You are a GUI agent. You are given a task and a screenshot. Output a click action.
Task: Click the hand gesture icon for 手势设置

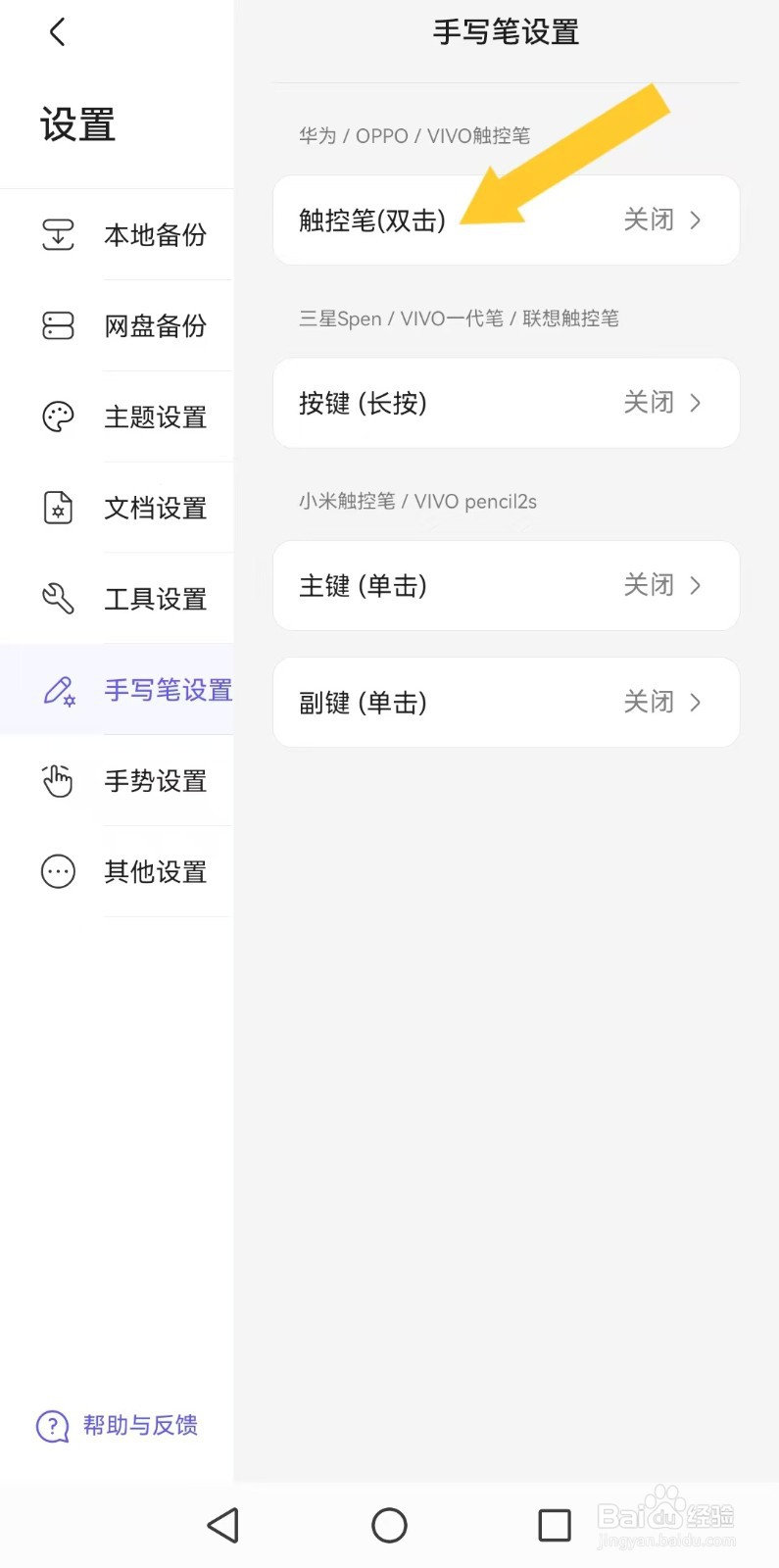tap(58, 780)
